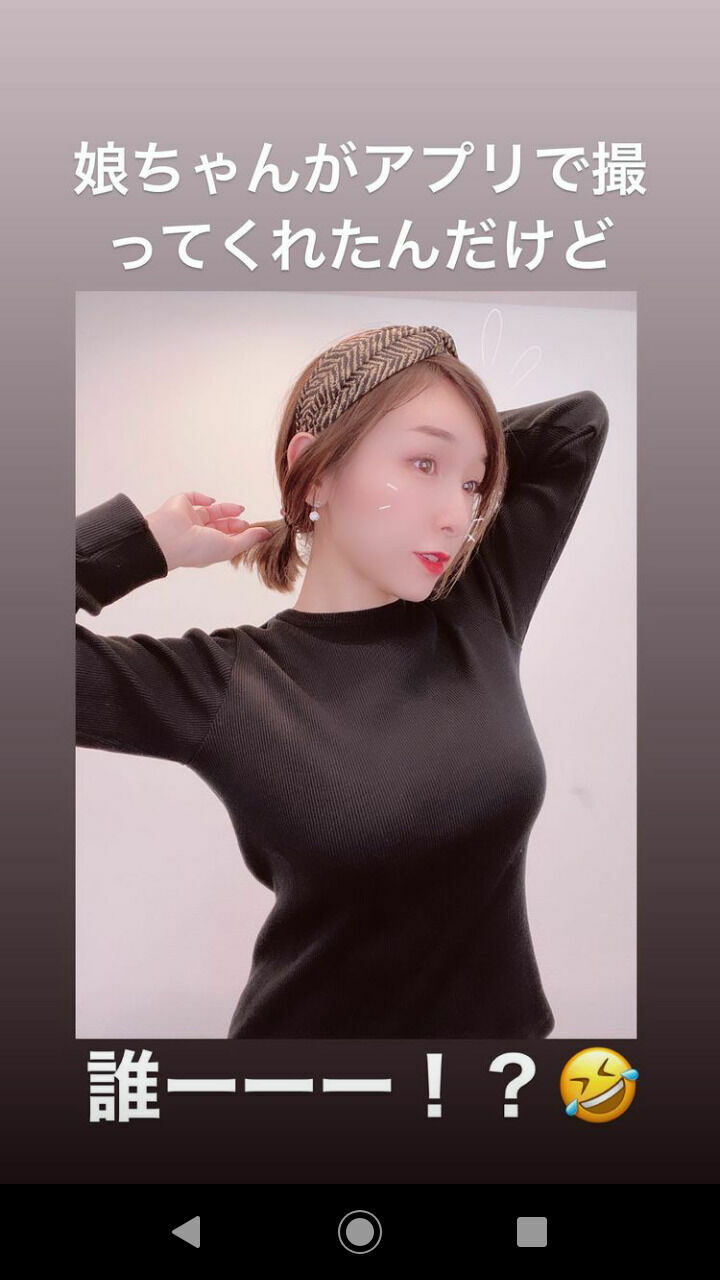720x1280 pixels.
Task: Open the recent apps overview
Action: pos(532,1231)
